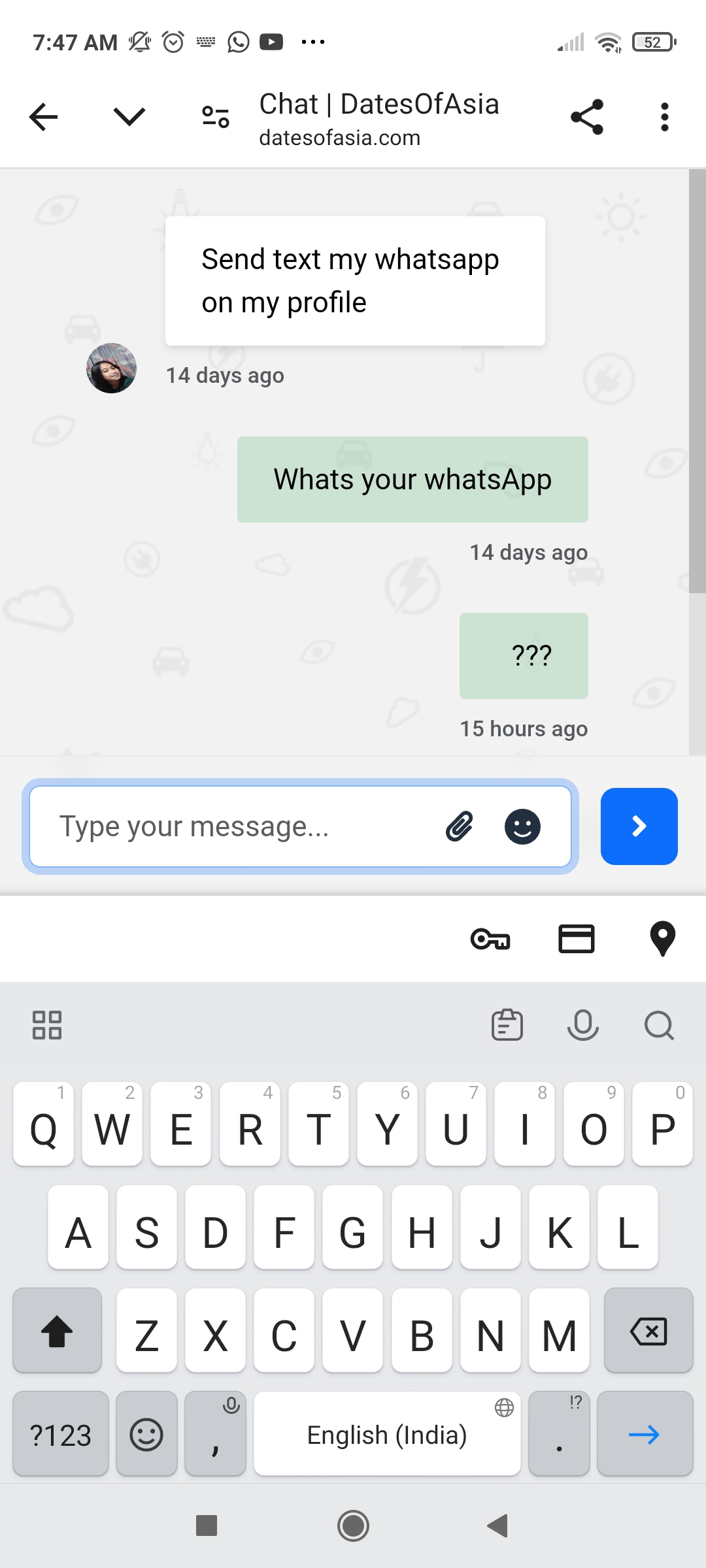Start voice typing with the microphone
Viewport: 706px width, 1568px height.
(x=583, y=1025)
